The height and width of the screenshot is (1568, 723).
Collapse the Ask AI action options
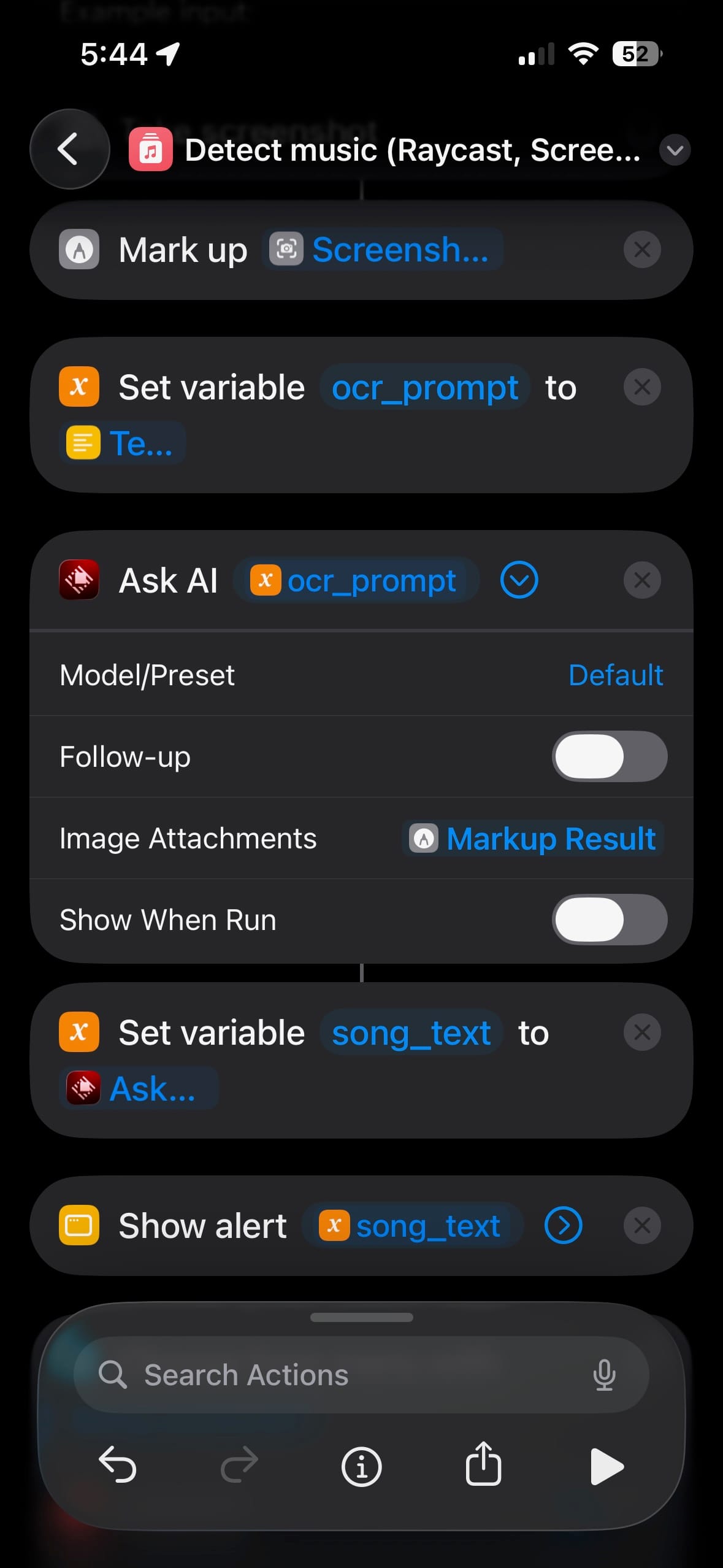coord(519,580)
